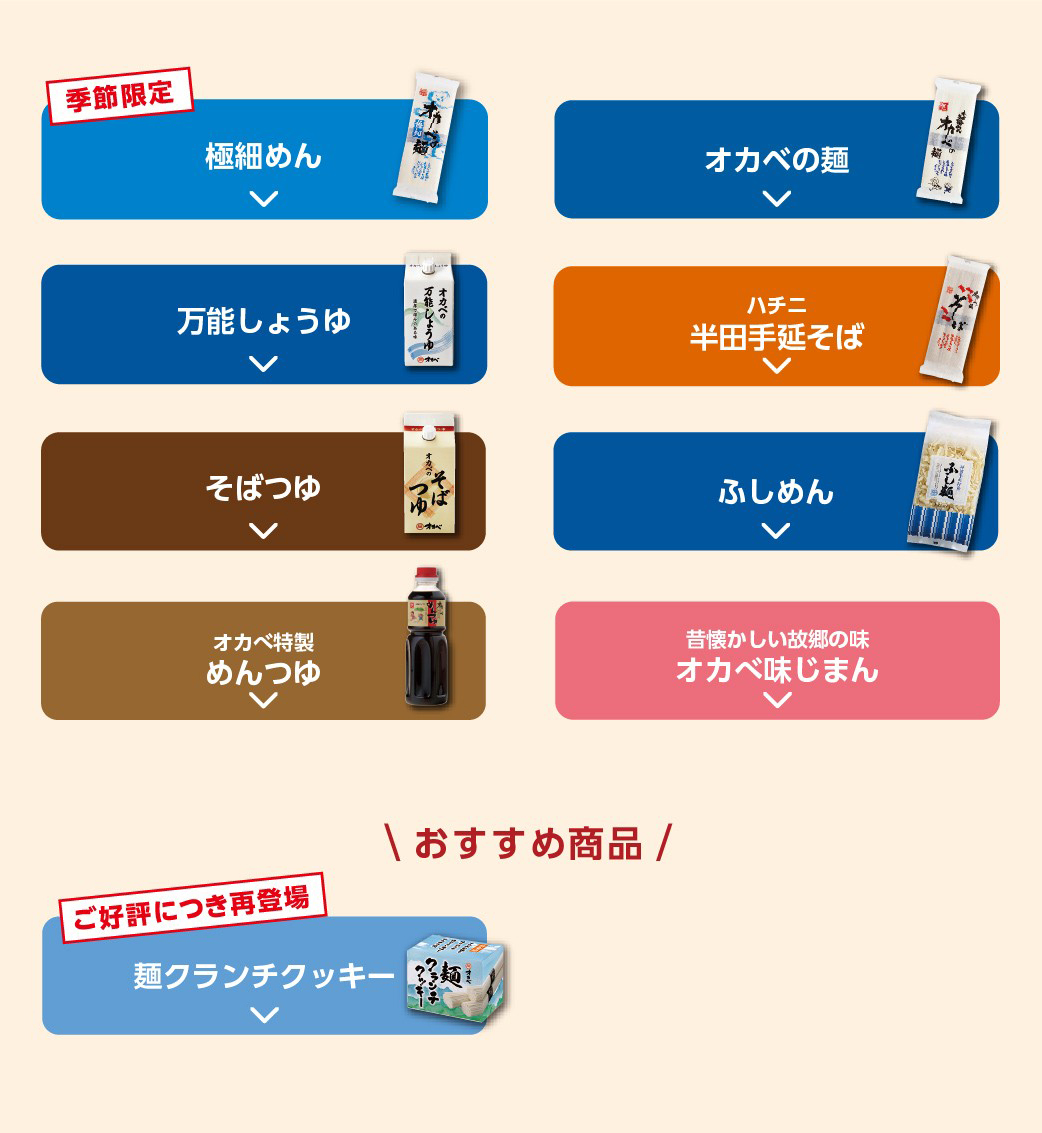Tap the ふしめん button

[x=776, y=492]
